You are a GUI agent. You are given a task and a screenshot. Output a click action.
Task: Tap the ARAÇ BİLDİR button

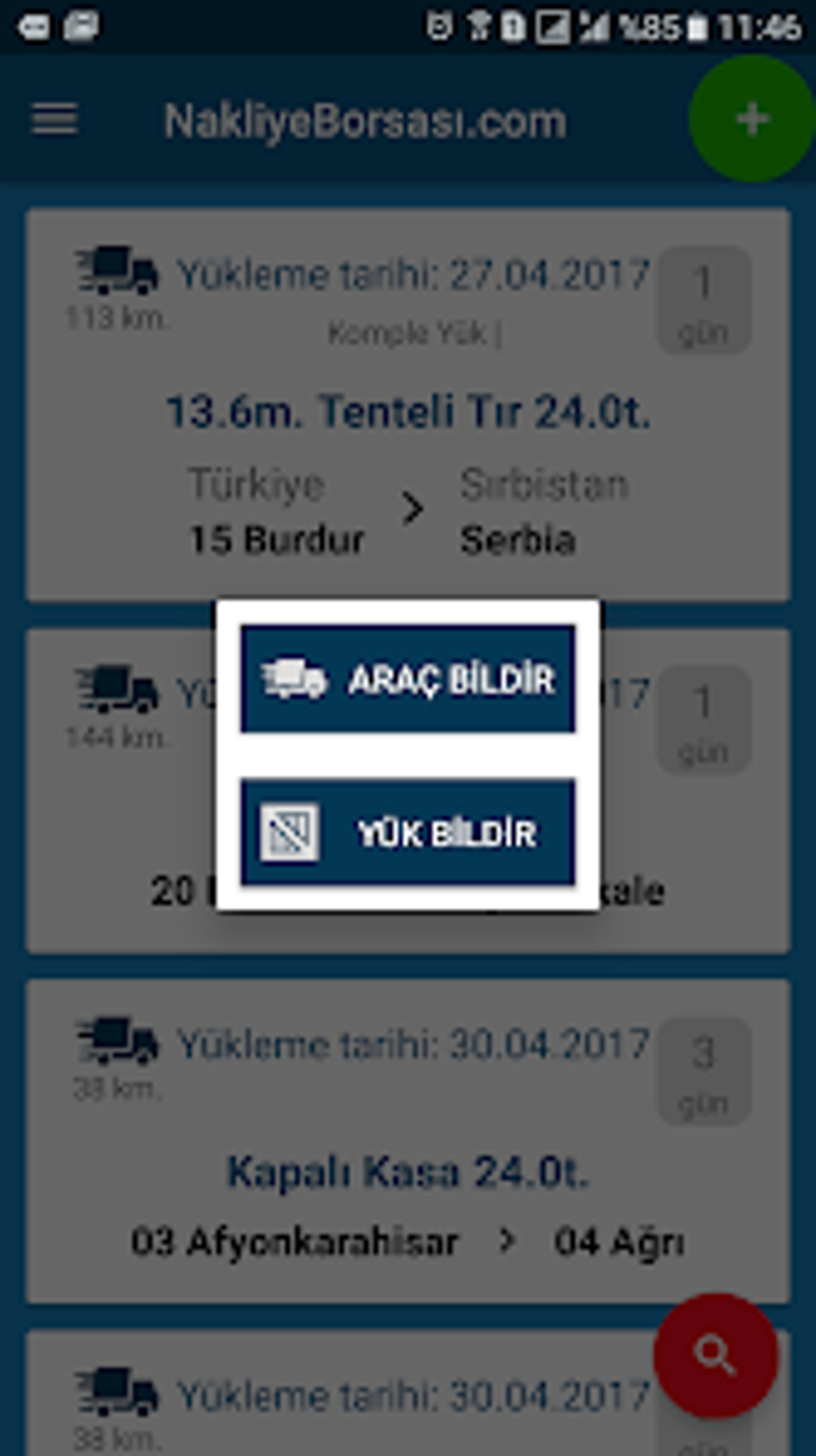point(407,679)
